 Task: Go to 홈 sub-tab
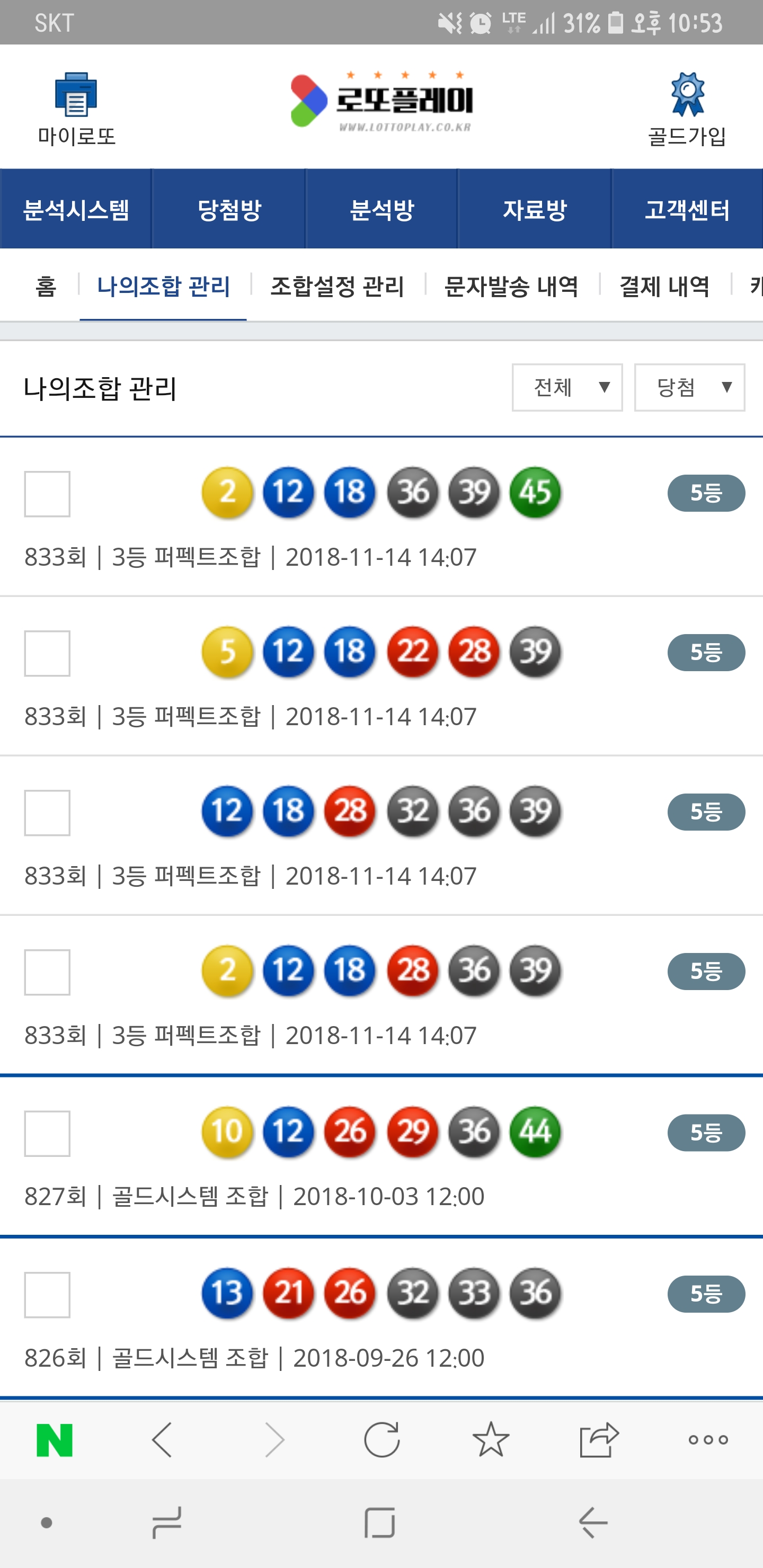46,286
